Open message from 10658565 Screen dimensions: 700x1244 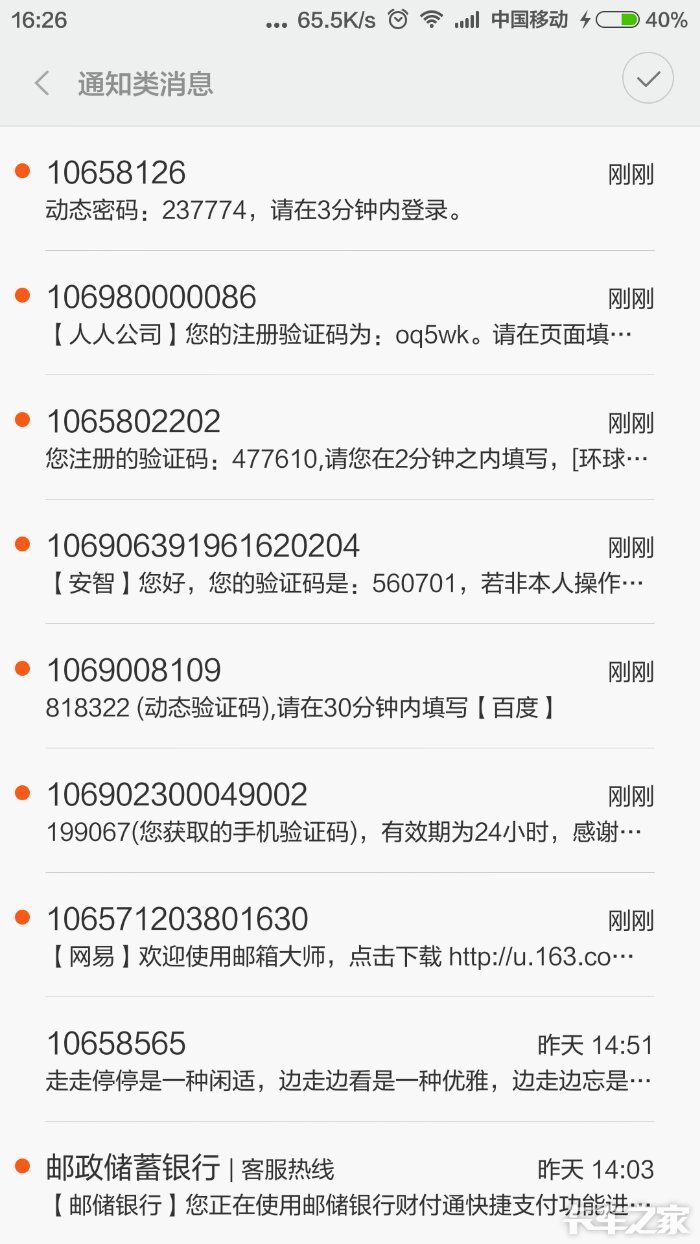tap(350, 1059)
